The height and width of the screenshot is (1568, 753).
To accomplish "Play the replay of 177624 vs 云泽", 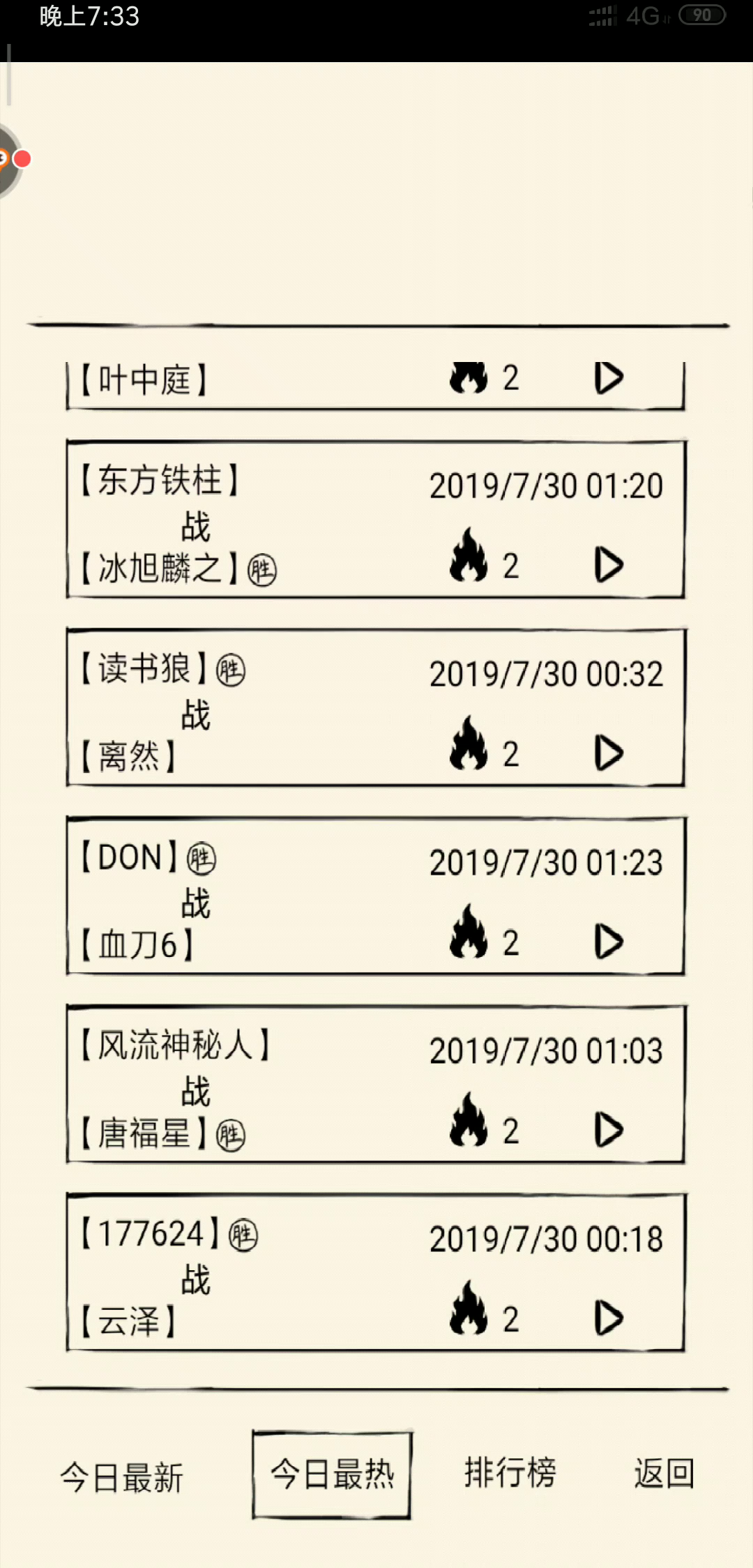I will click(x=609, y=1318).
